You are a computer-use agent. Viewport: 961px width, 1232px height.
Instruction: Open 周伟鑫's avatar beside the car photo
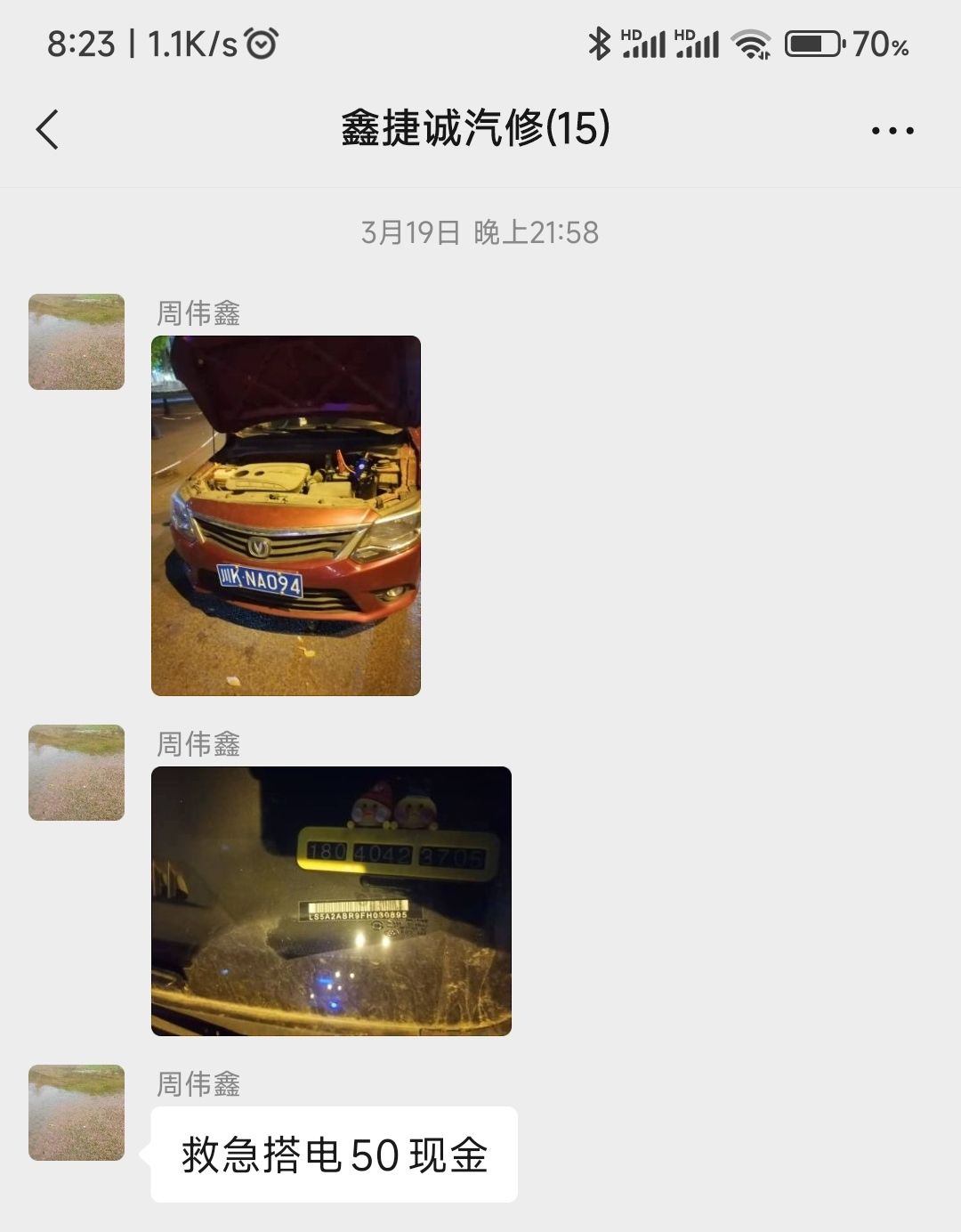(77, 342)
